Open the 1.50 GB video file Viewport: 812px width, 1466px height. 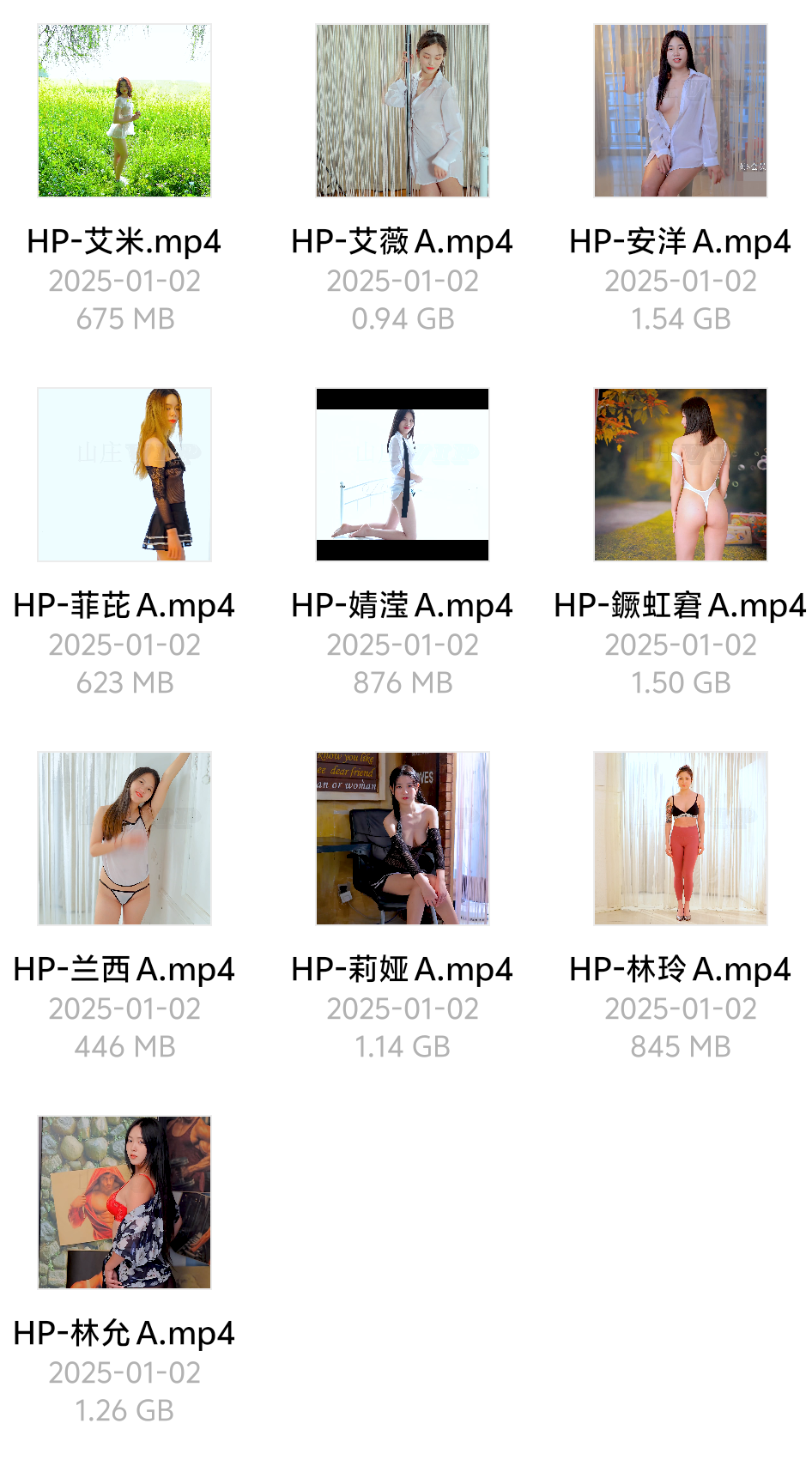681,475
